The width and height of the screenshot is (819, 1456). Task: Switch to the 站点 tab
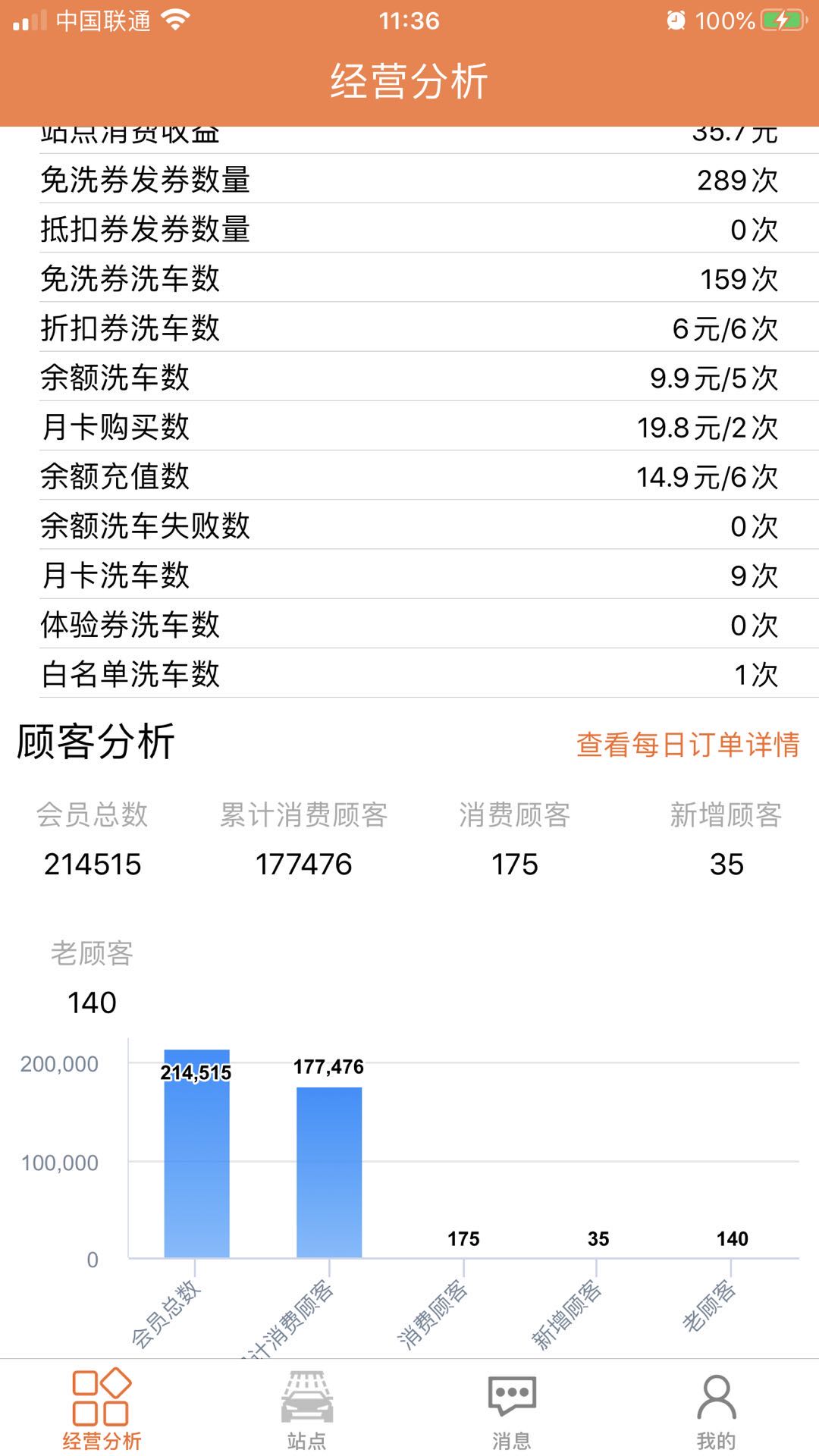point(307,1410)
